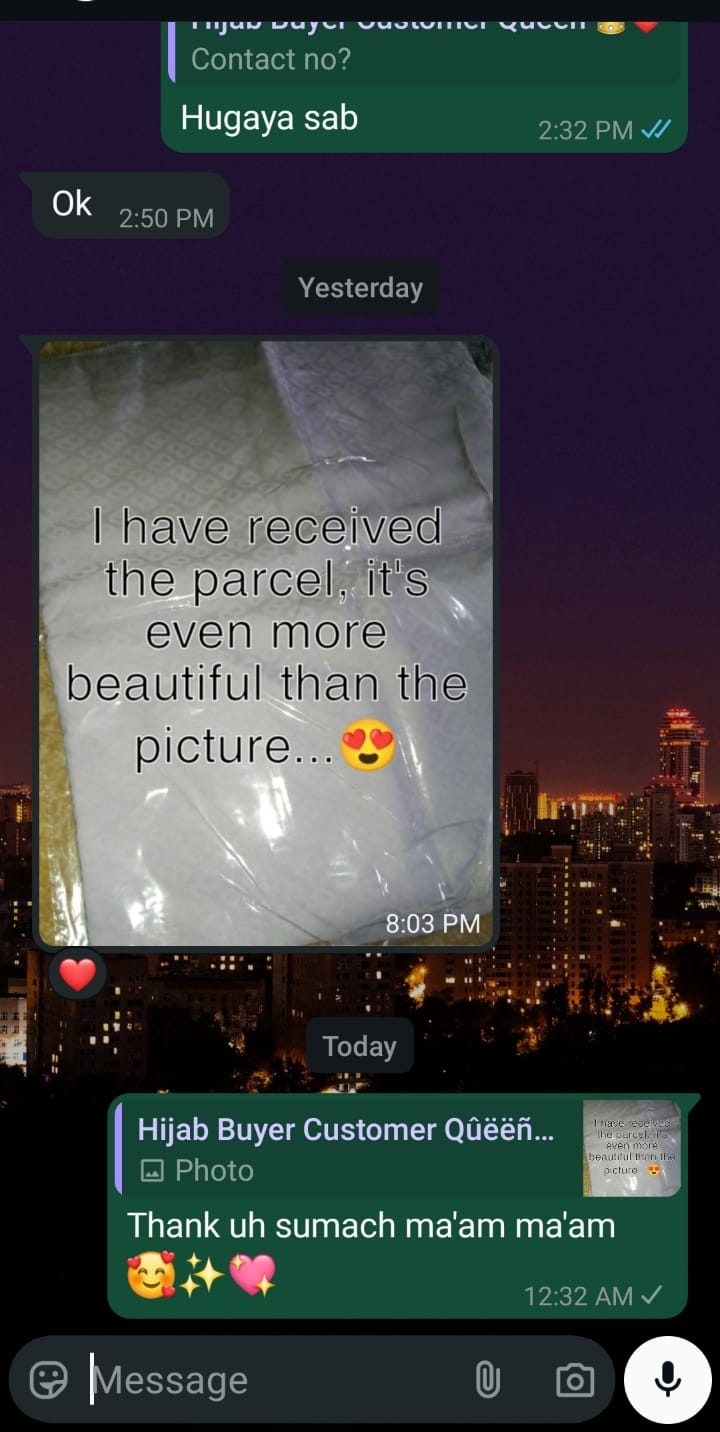Tap the voice message microphone button

click(x=667, y=1380)
